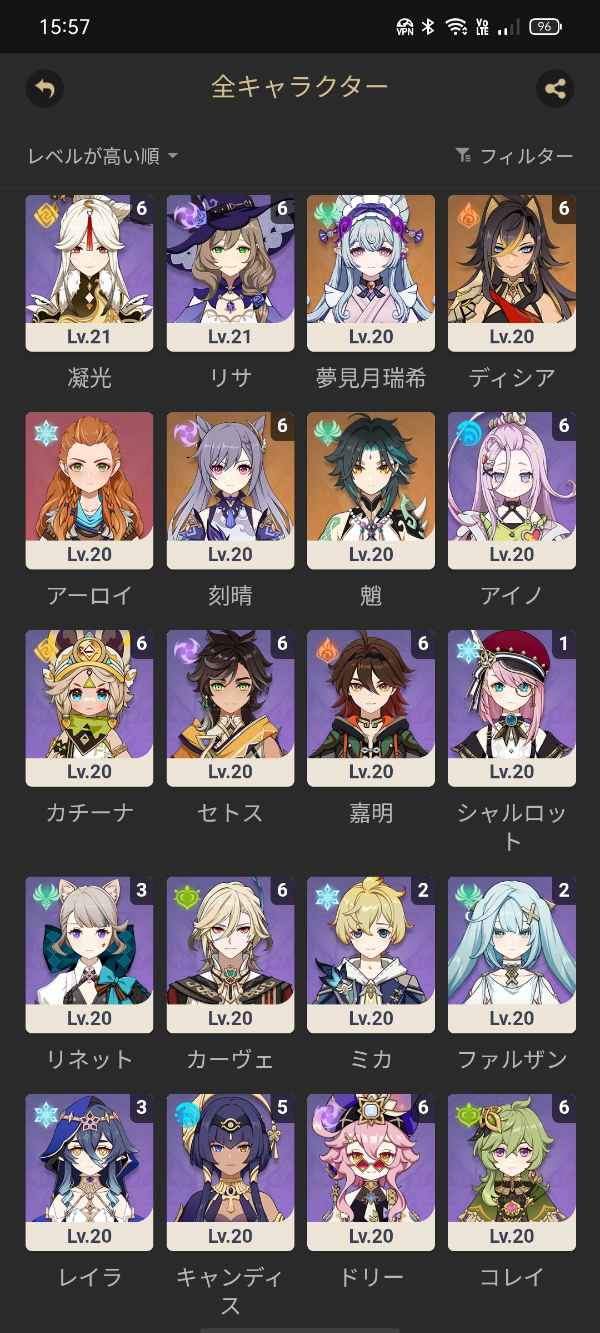Image resolution: width=600 pixels, height=1333 pixels.
Task: View the ファルザン character card
Action: click(x=512, y=955)
